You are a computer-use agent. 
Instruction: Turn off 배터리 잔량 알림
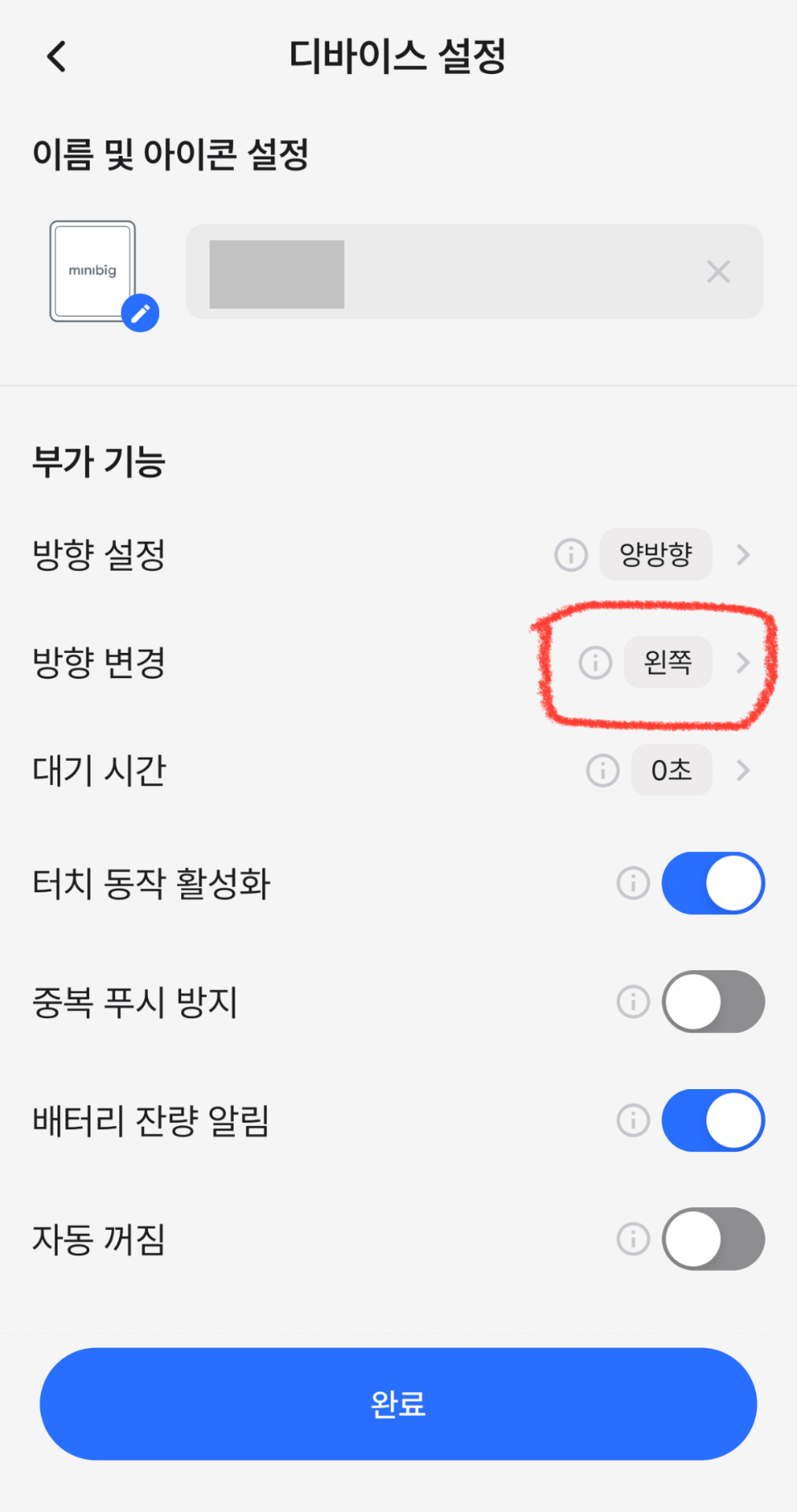point(713,1120)
